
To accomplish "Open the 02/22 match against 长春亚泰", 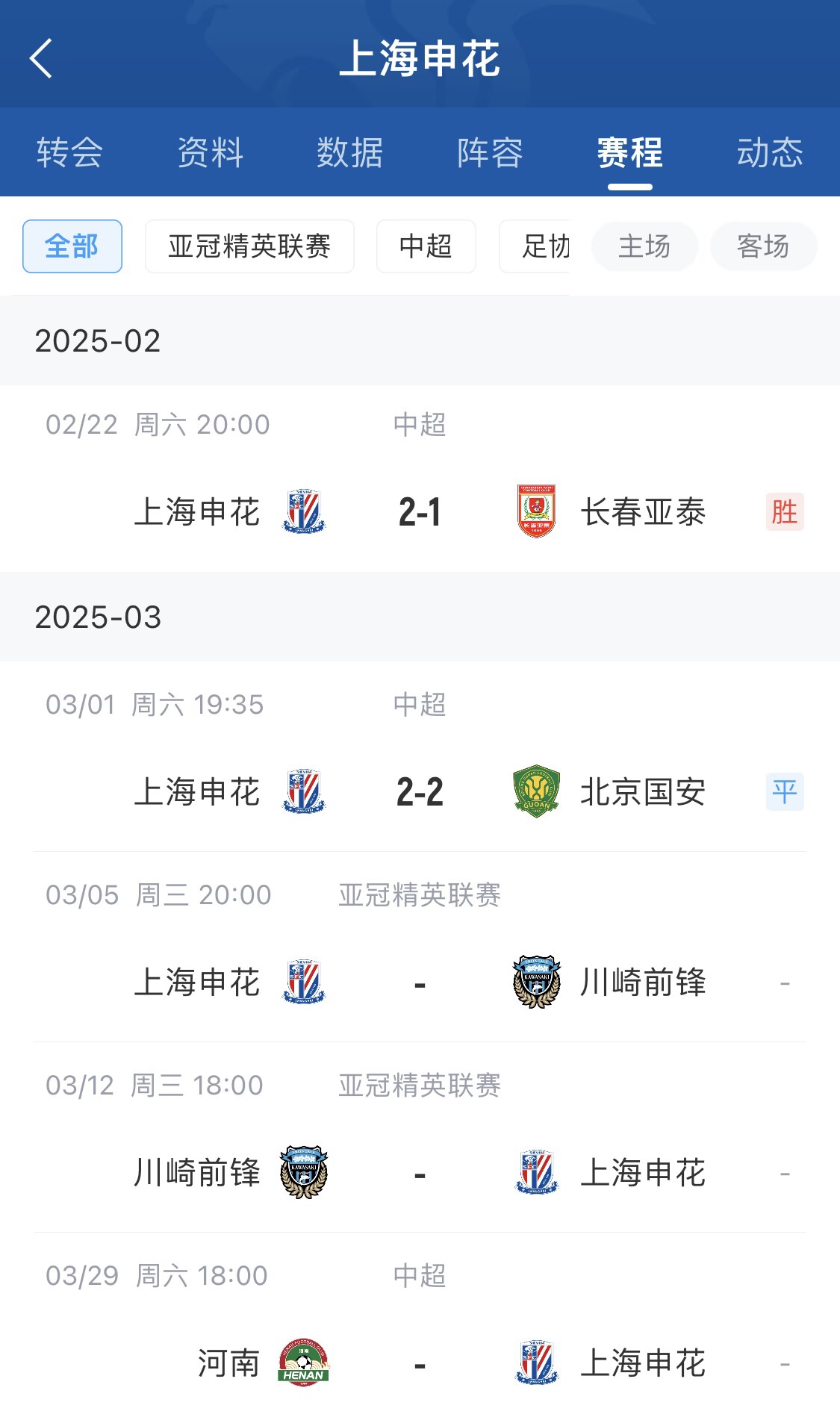I will [x=420, y=512].
